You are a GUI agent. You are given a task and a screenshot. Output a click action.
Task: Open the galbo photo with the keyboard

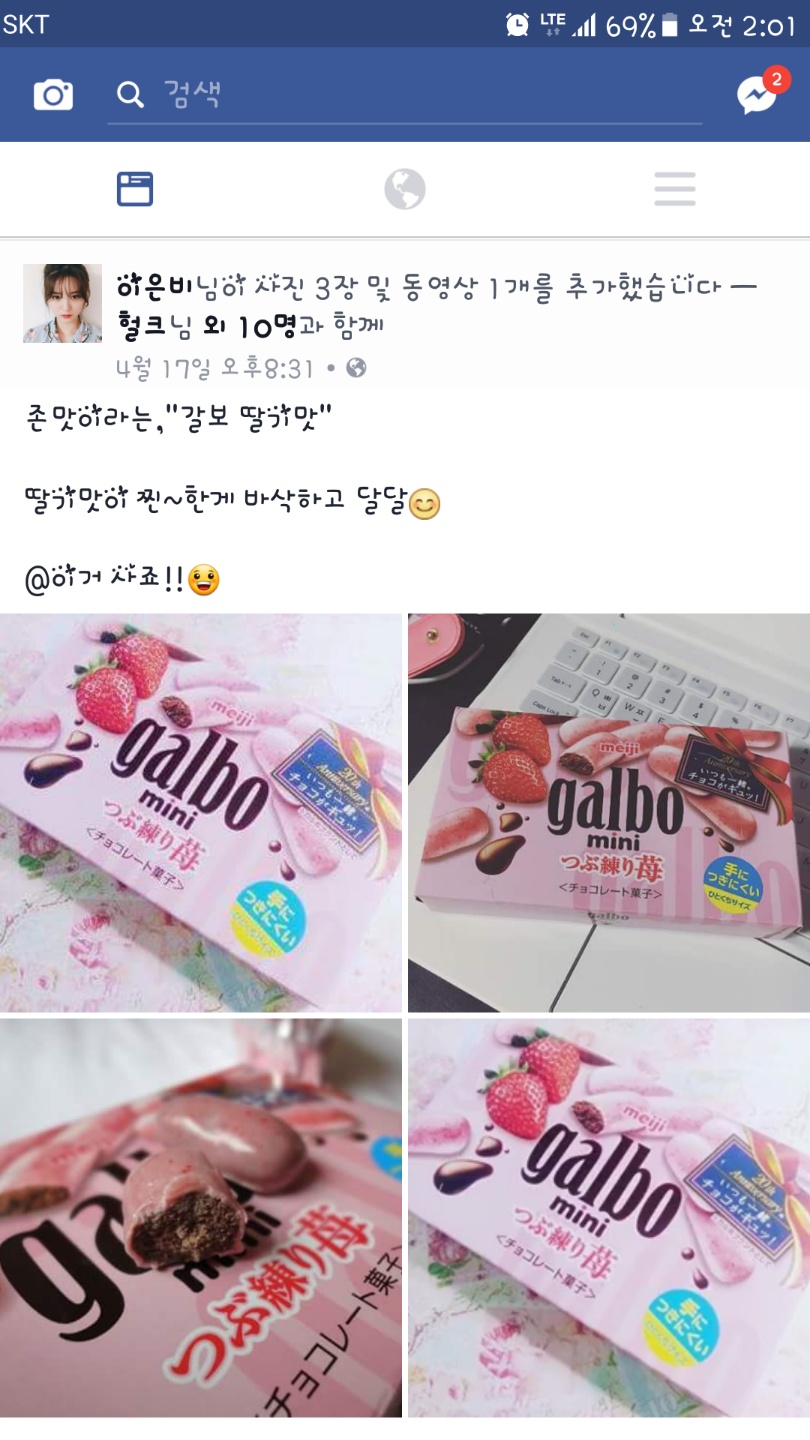point(609,812)
